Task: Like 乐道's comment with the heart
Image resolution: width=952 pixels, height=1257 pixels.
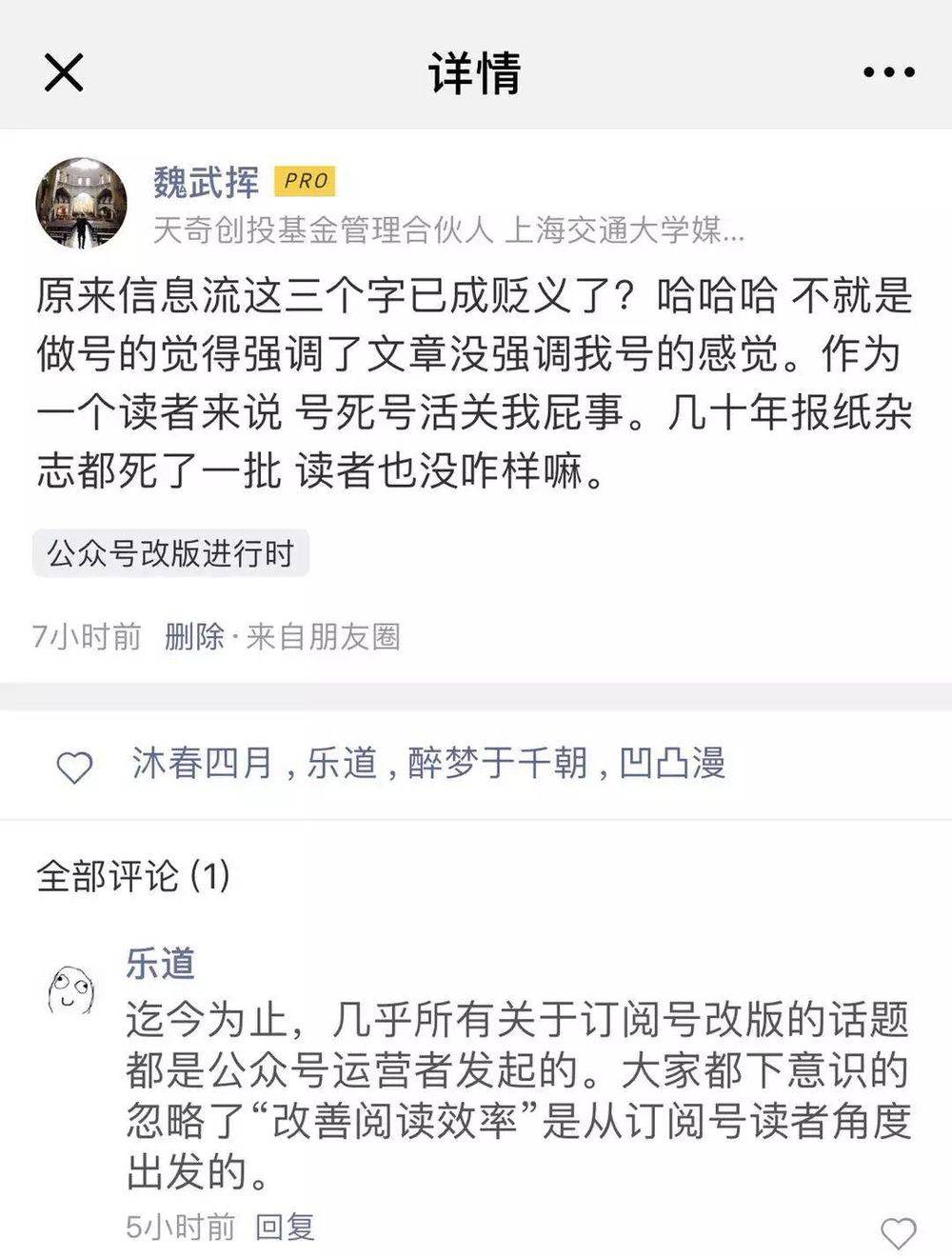Action: coord(898,1233)
